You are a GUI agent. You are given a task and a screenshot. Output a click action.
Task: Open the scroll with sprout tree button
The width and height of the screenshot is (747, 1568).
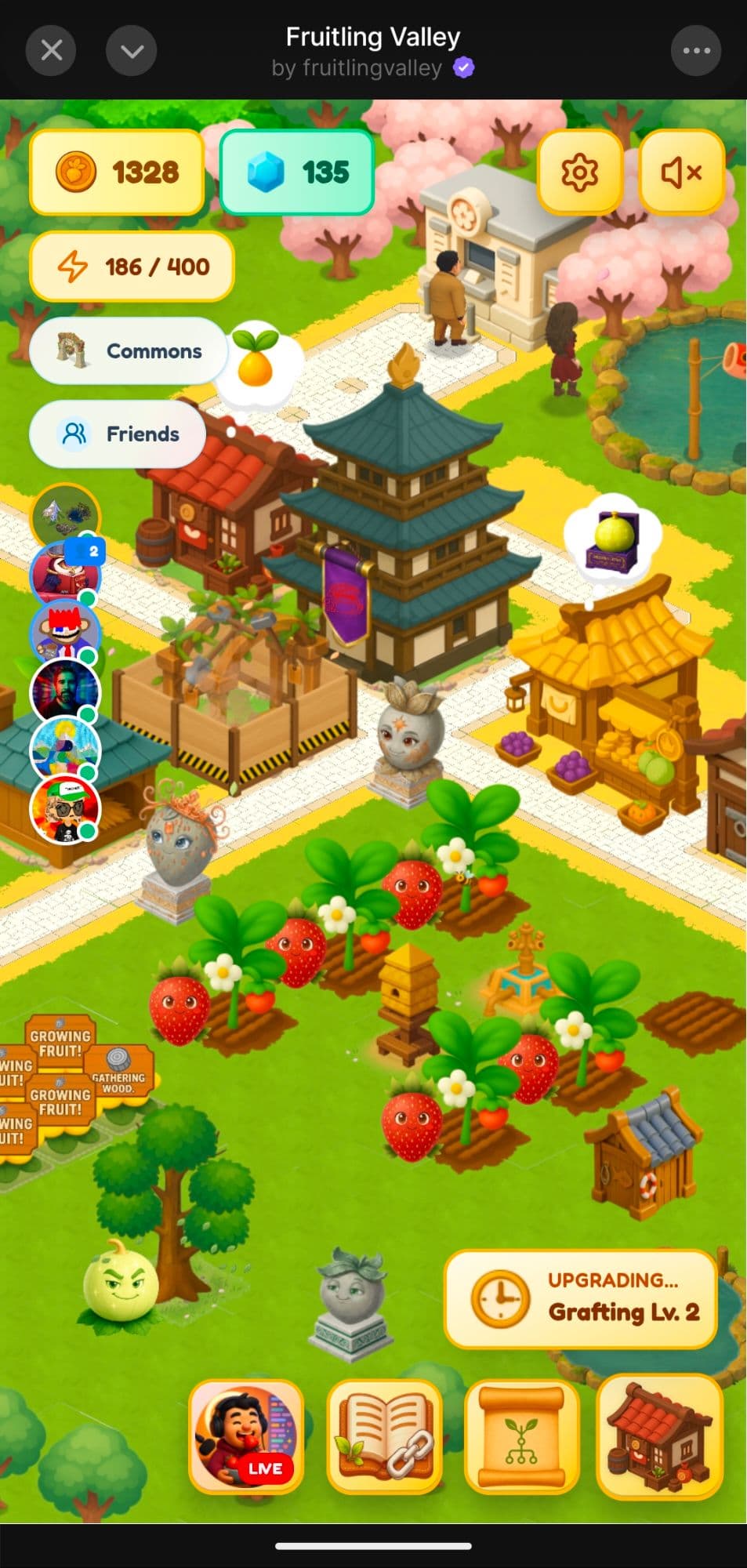pos(521,1436)
